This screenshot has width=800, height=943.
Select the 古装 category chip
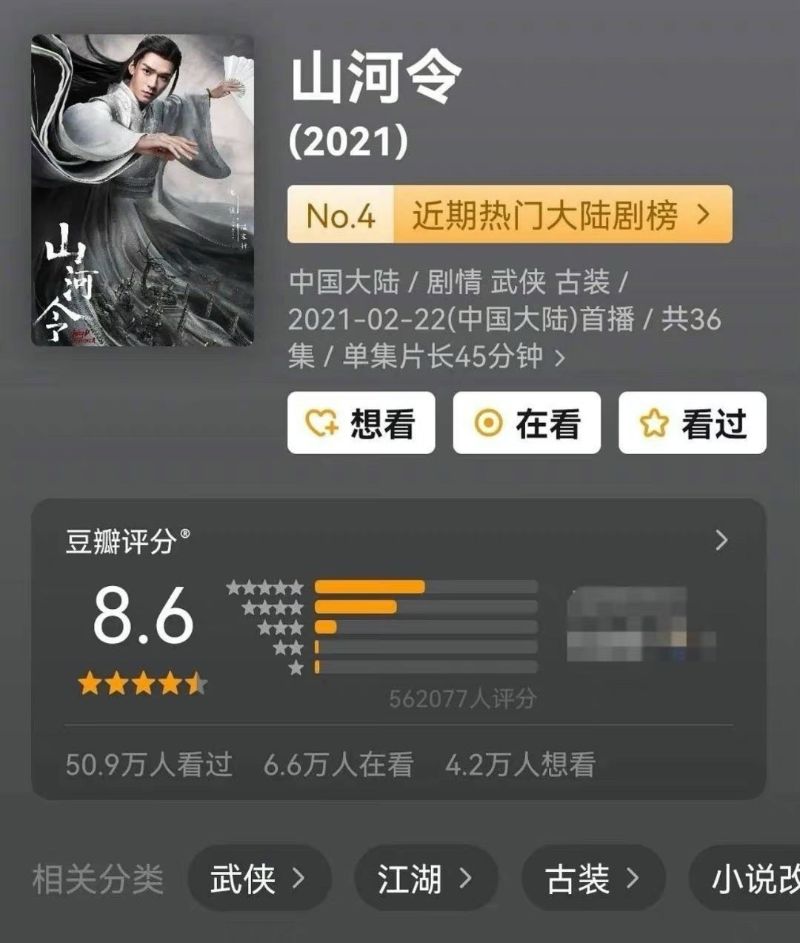click(592, 879)
